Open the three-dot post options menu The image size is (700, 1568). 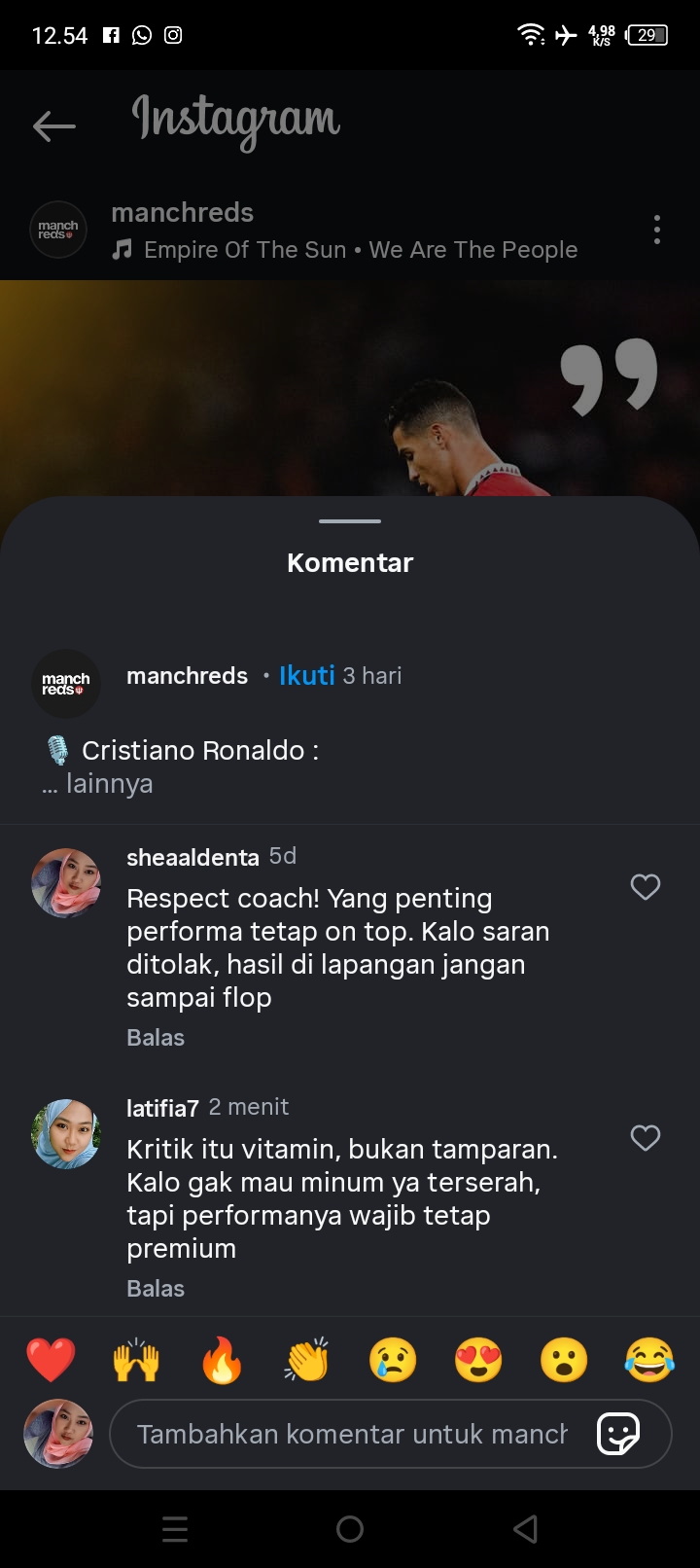coord(657,231)
